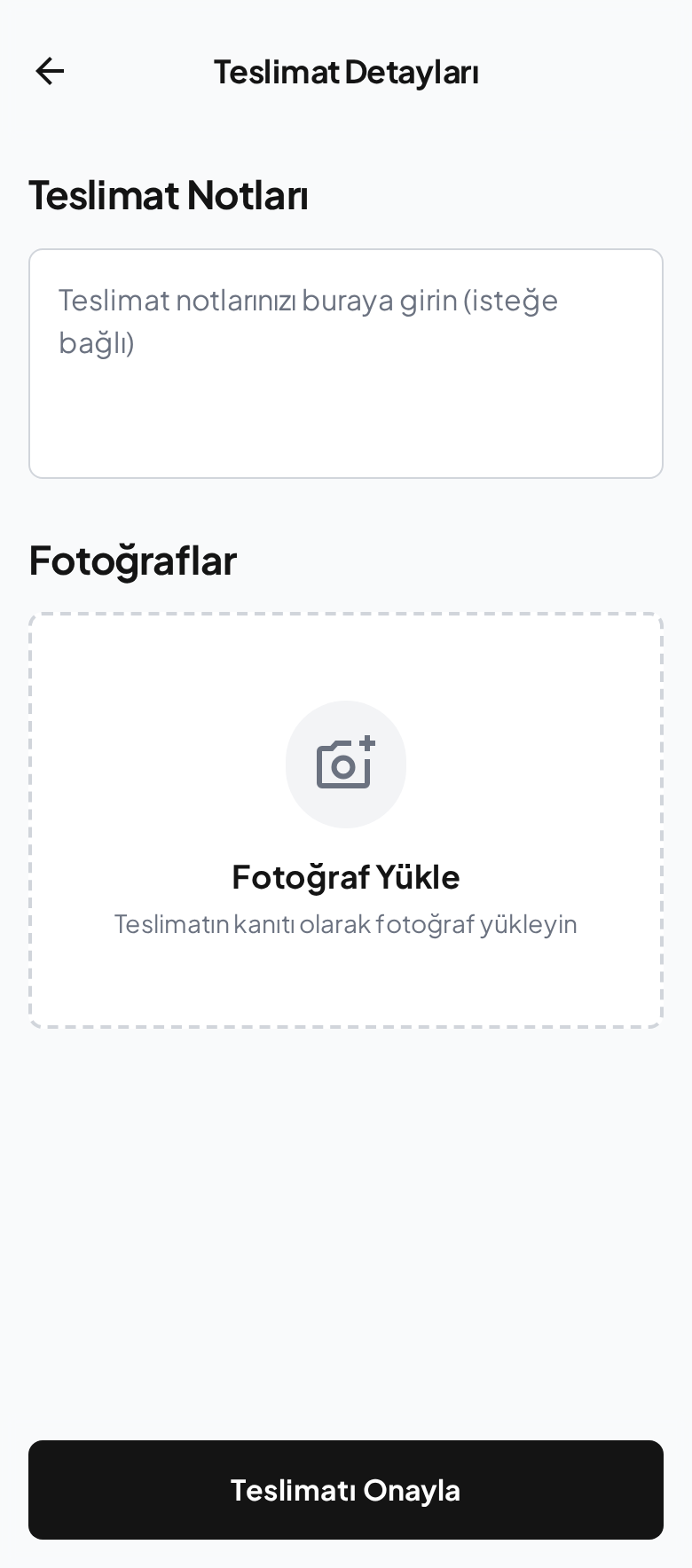Focus the delivery notes text field
Viewport: 692px width, 1568px height.
[346, 364]
